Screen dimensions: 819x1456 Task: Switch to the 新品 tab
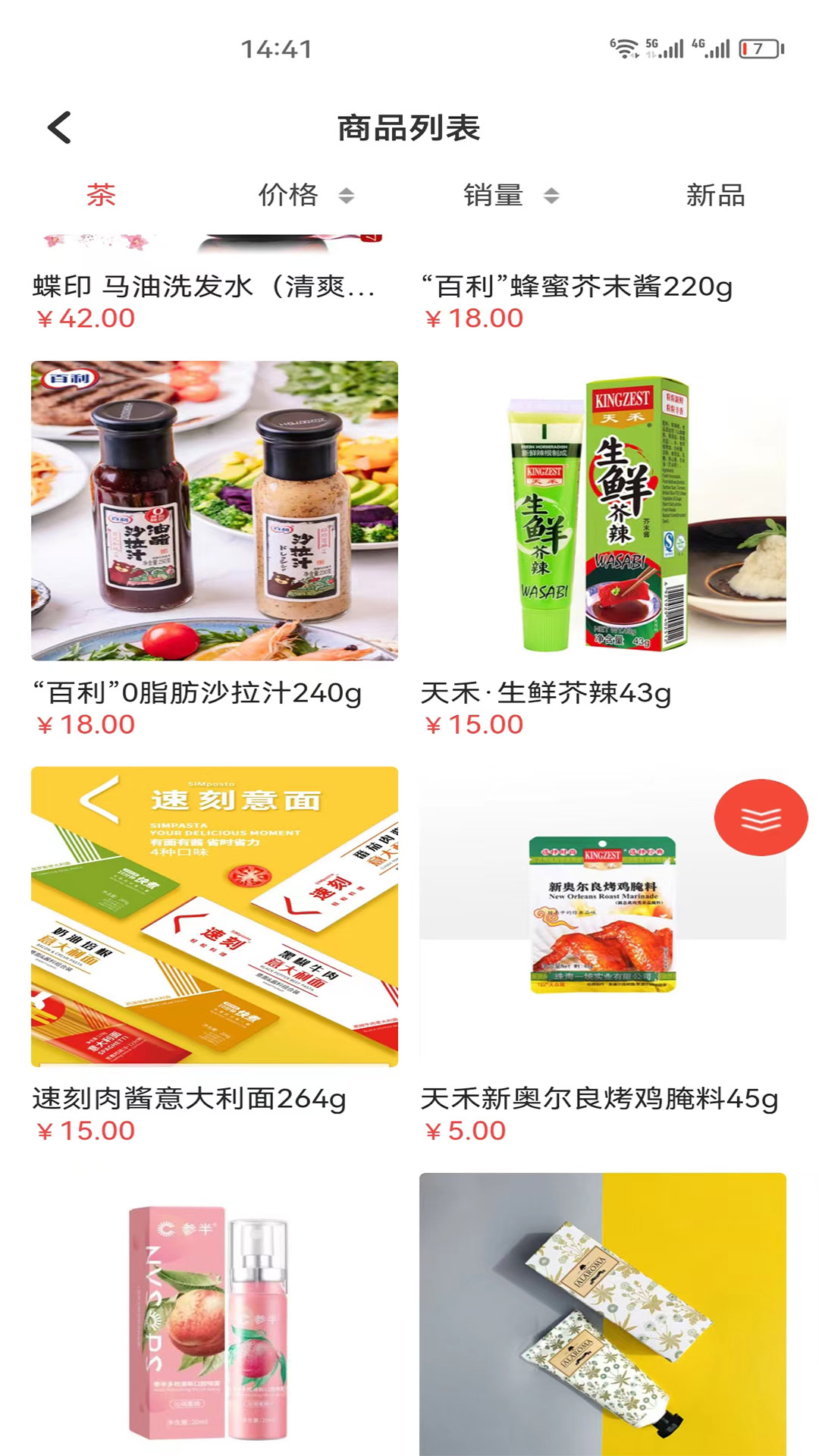pos(715,195)
